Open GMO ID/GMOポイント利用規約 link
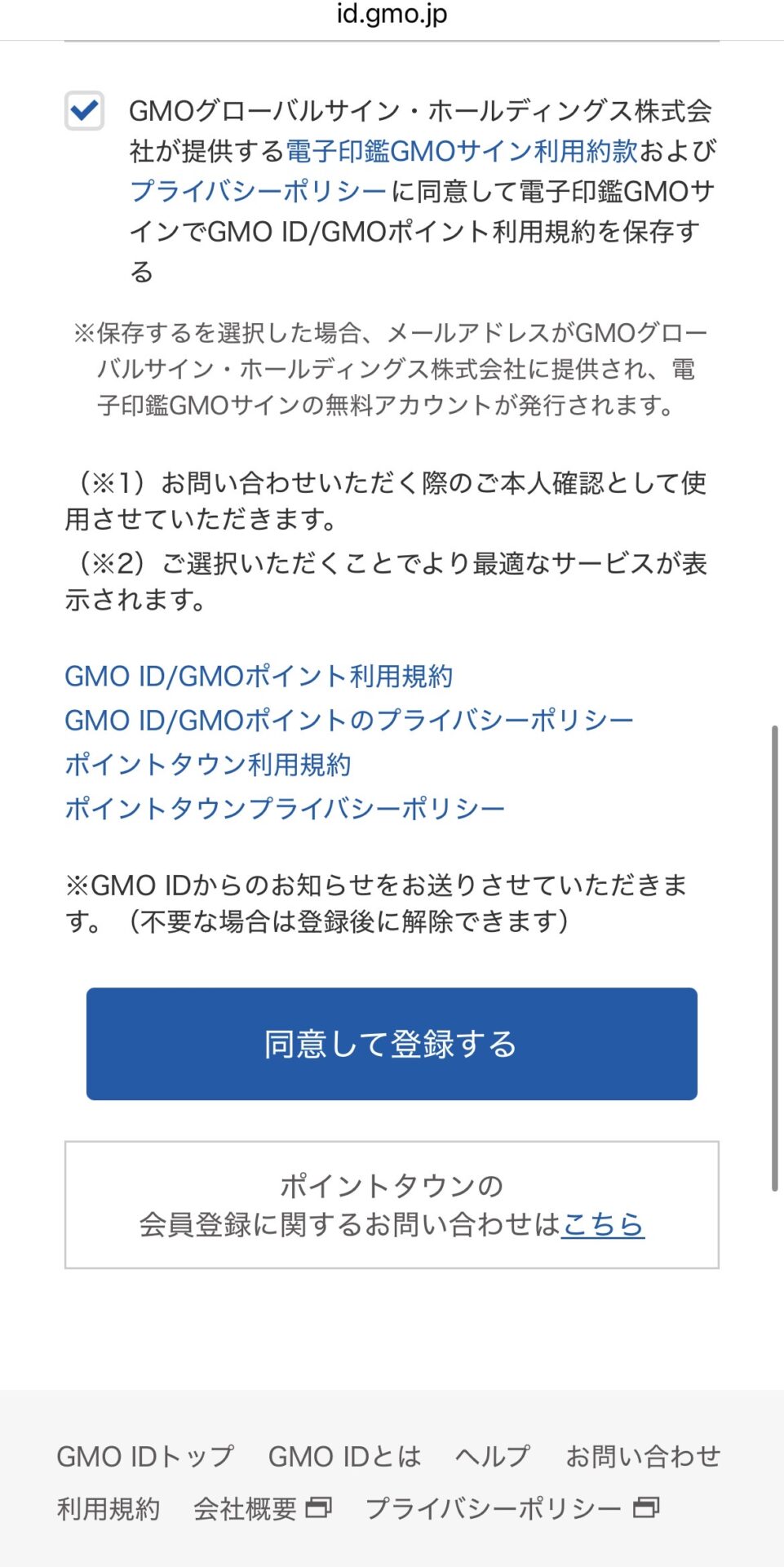Image resolution: width=784 pixels, height=1567 pixels. (x=259, y=676)
